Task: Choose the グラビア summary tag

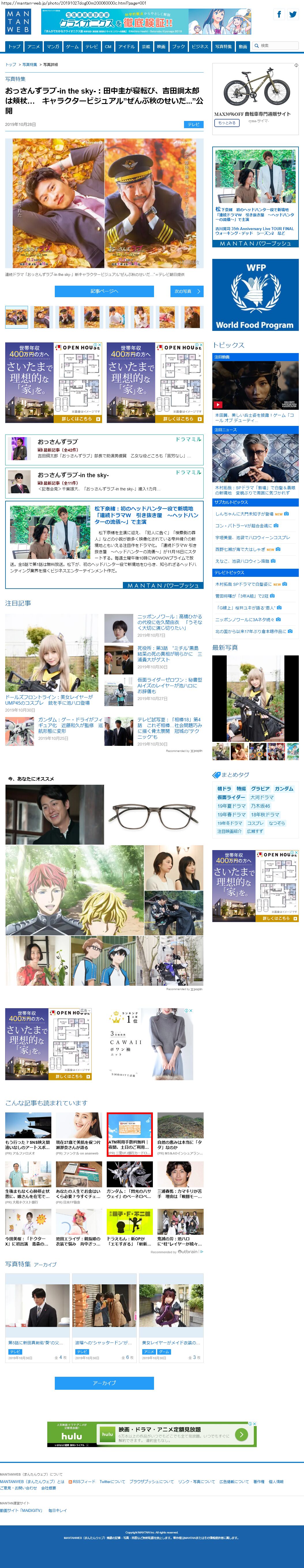Action: coord(260,789)
